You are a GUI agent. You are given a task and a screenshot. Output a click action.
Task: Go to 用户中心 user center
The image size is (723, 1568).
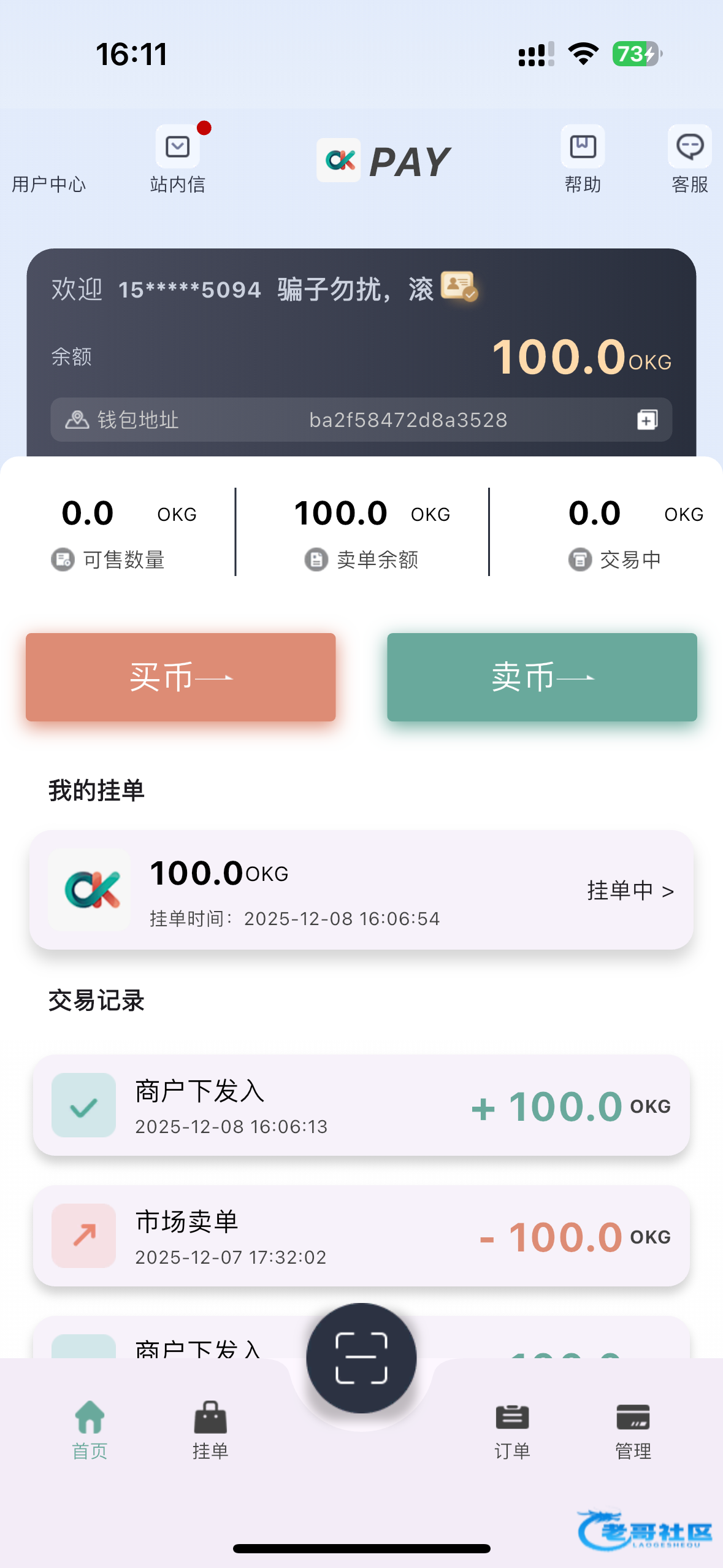pos(49,184)
